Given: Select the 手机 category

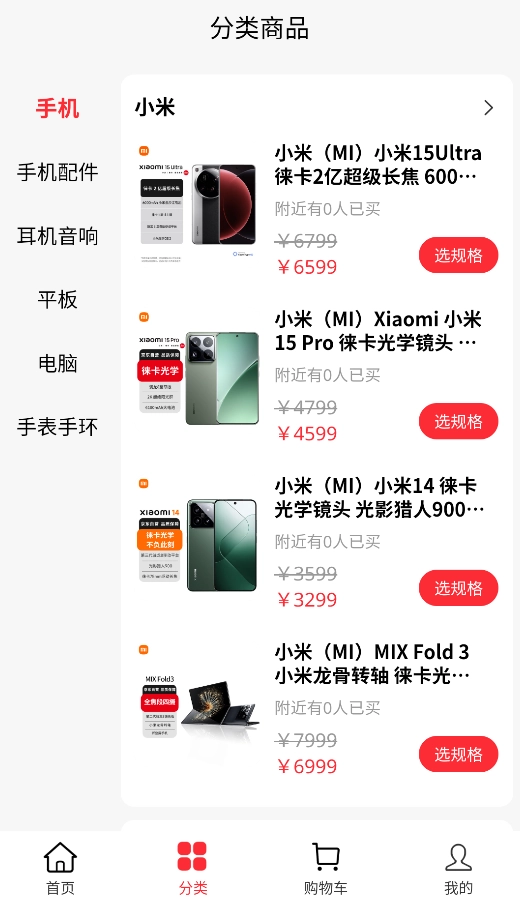Looking at the screenshot, I should 57,108.
